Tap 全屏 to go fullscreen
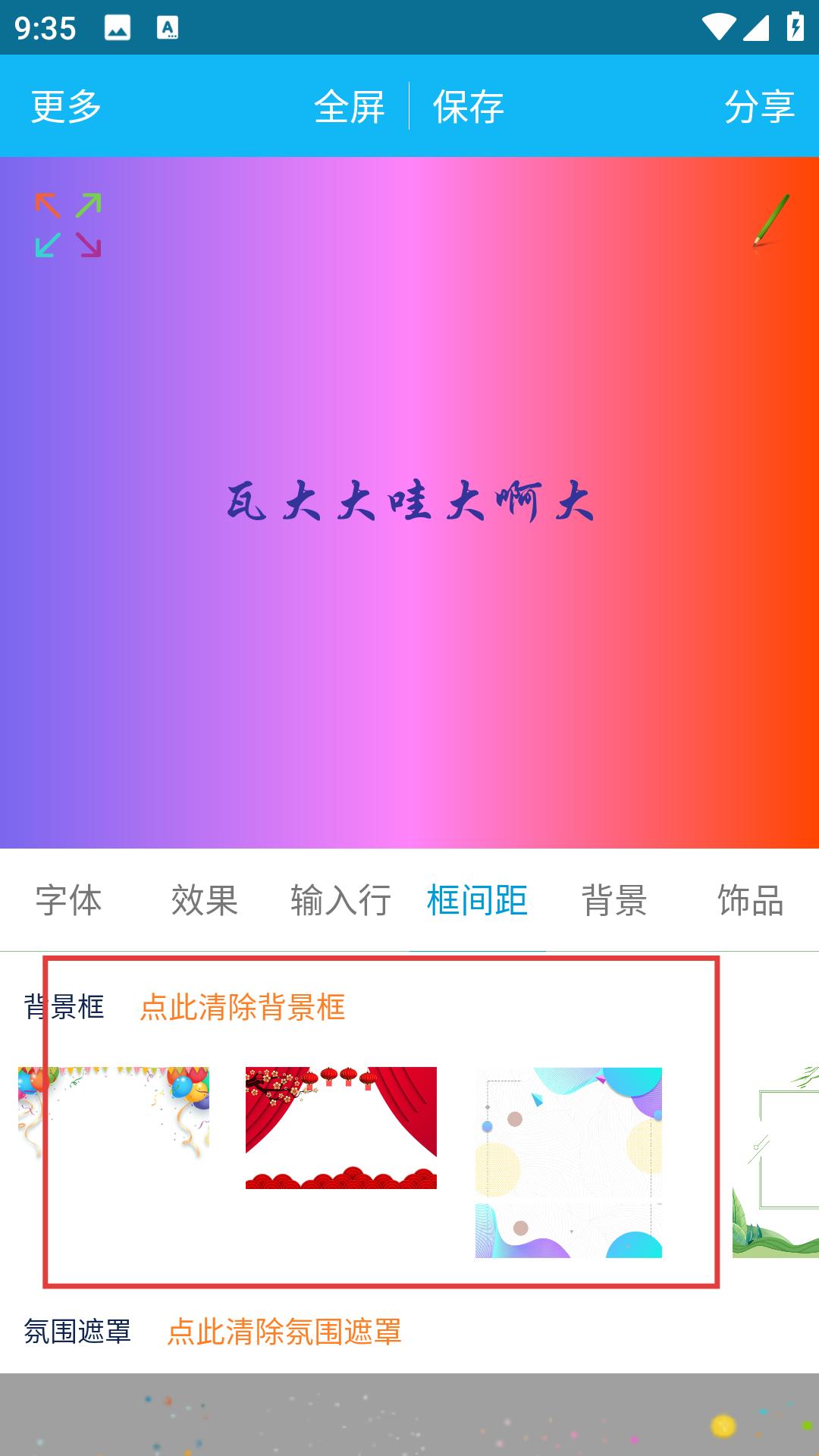The height and width of the screenshot is (1456, 819). point(350,106)
